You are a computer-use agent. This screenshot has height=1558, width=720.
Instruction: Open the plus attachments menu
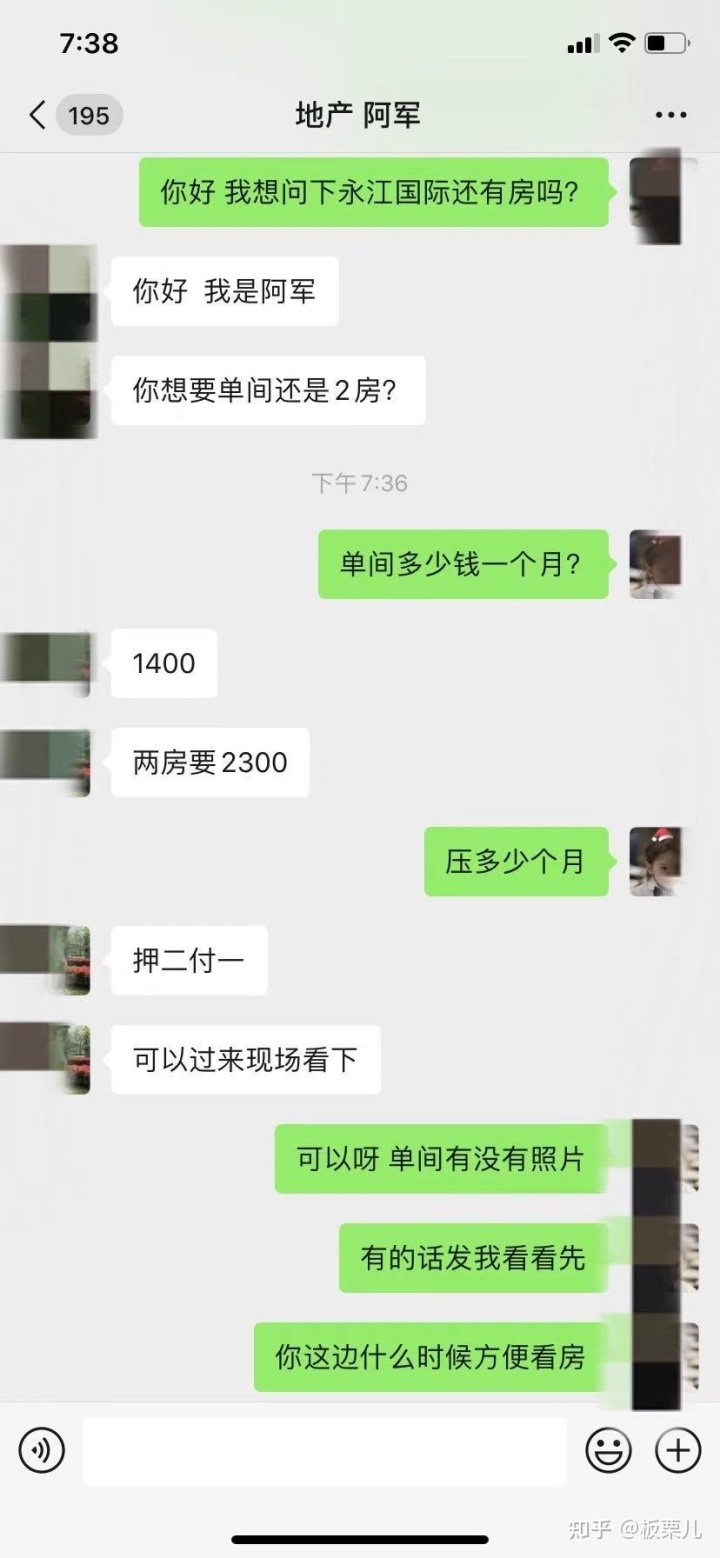click(x=678, y=1450)
